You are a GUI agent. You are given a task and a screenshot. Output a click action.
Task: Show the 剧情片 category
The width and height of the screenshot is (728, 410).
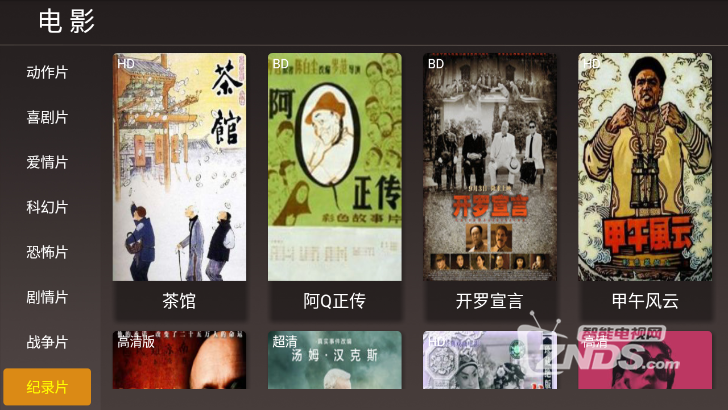(x=47, y=297)
